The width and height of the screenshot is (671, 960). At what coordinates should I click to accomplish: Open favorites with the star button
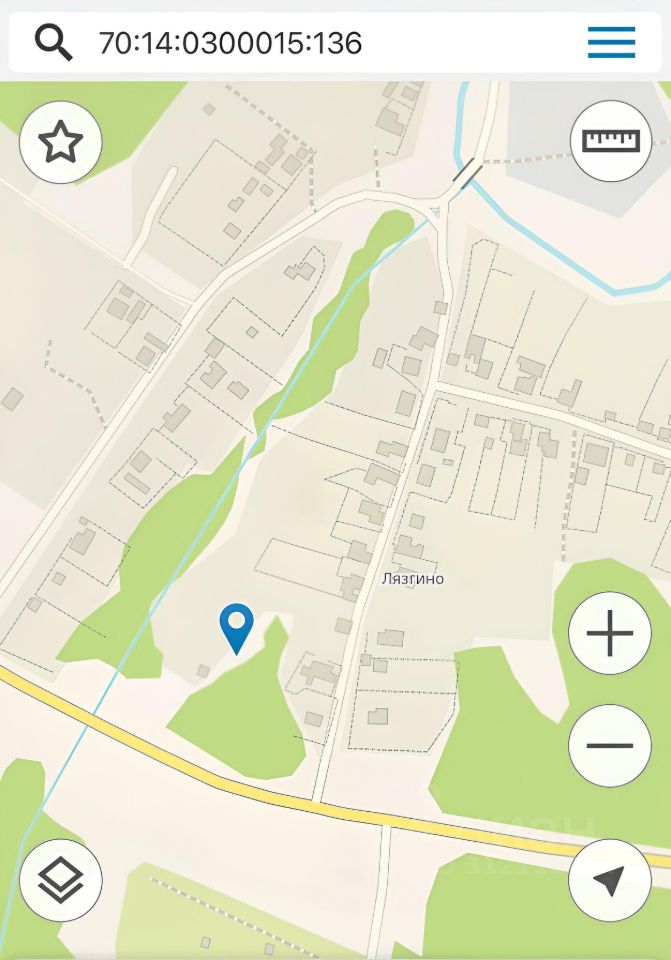tap(60, 142)
